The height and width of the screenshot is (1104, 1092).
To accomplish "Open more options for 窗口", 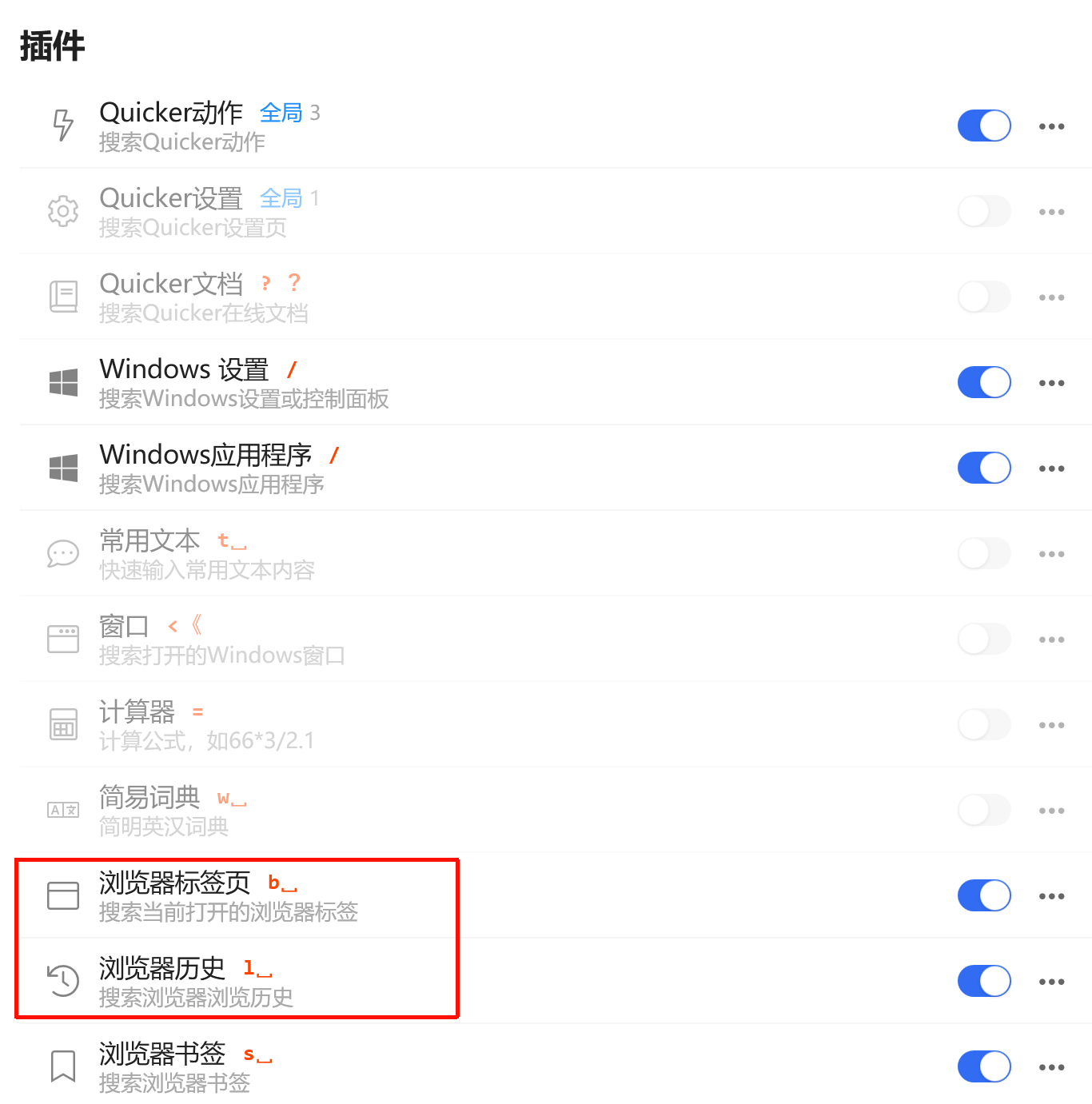I will 1051,640.
